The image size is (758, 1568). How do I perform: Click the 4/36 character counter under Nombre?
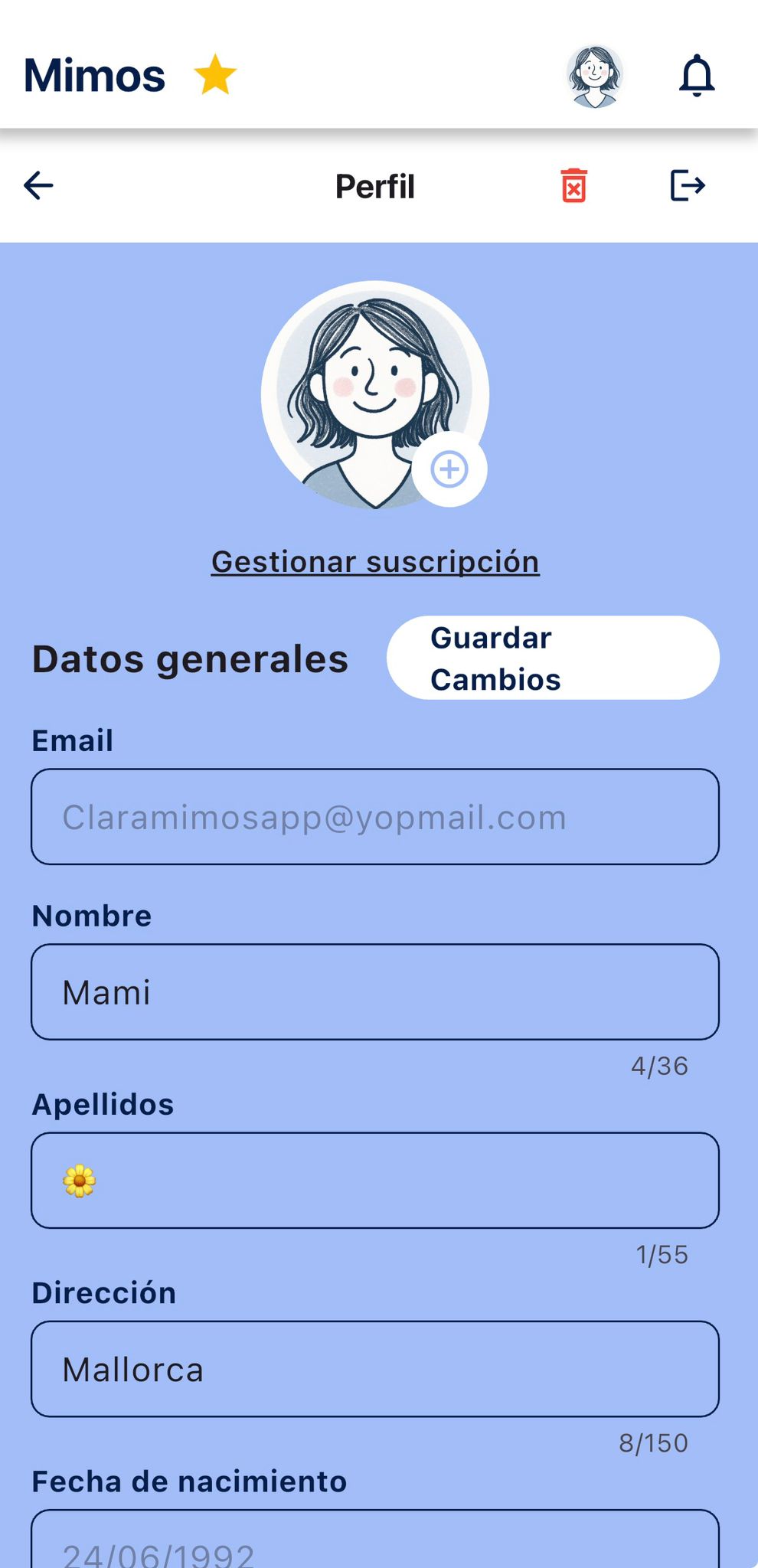(659, 1065)
